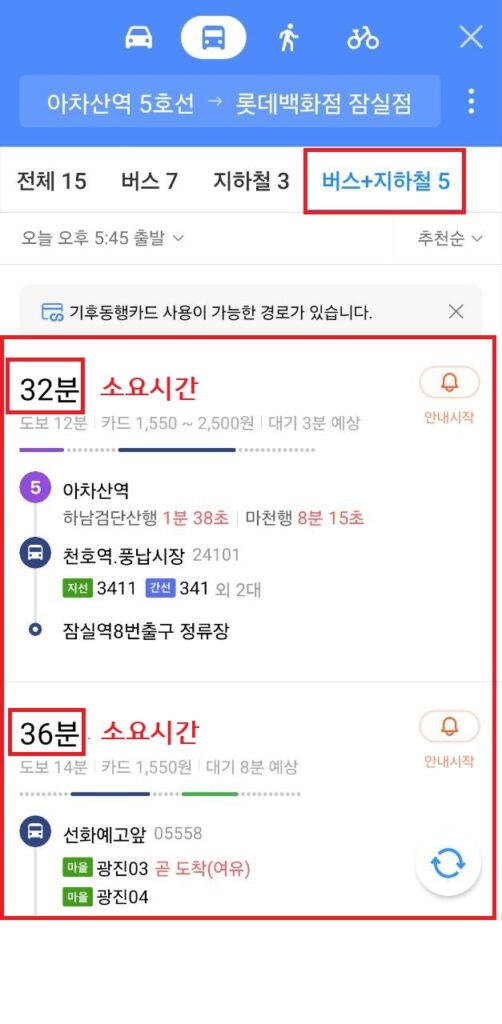The height and width of the screenshot is (1024, 502).
Task: Change the 오늘 오후 5:45 출발 departure time
Action: pyautogui.click(x=102, y=238)
